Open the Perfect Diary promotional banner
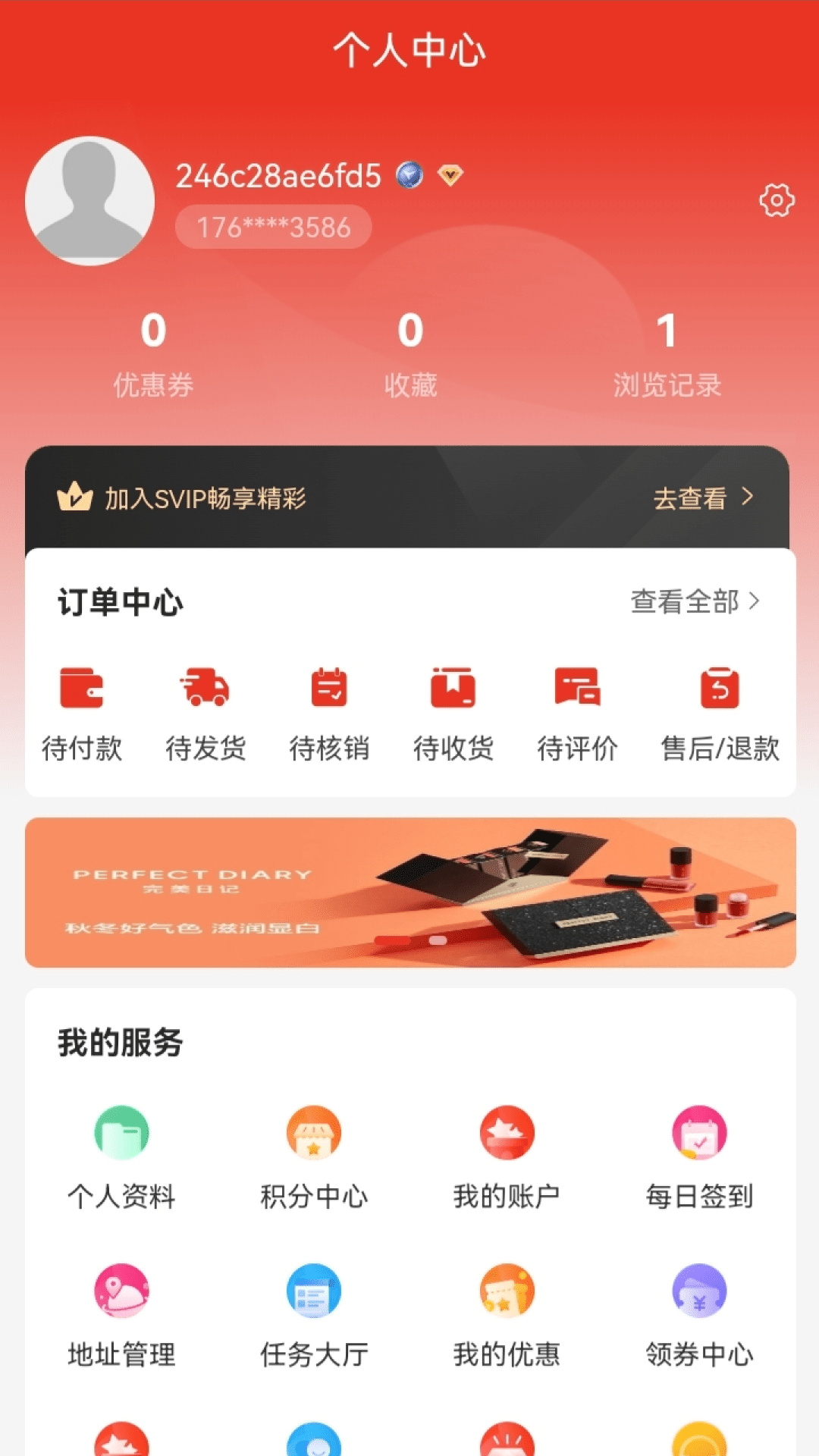819x1456 pixels. coord(410,893)
